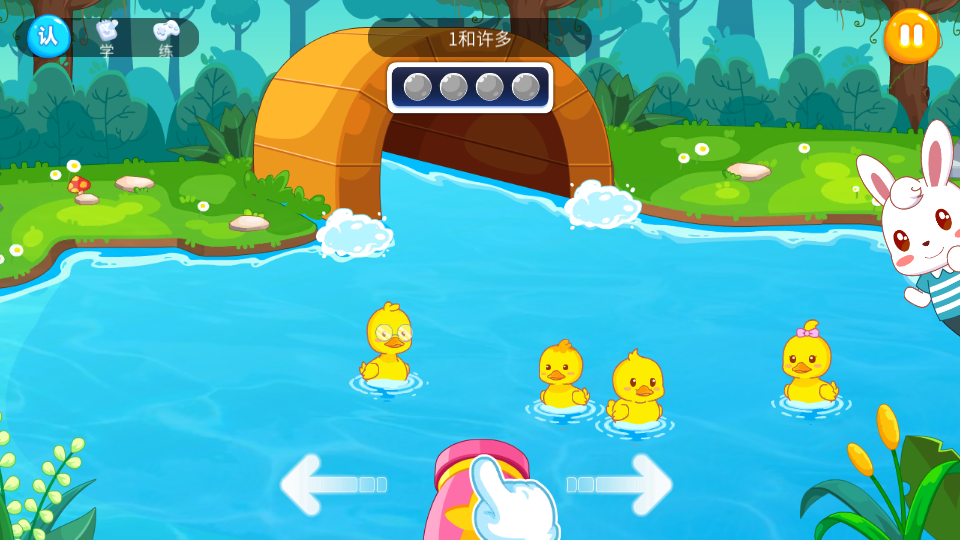This screenshot has width=960, height=540.
Task: Open the 练 practice tab
Action: [166, 38]
